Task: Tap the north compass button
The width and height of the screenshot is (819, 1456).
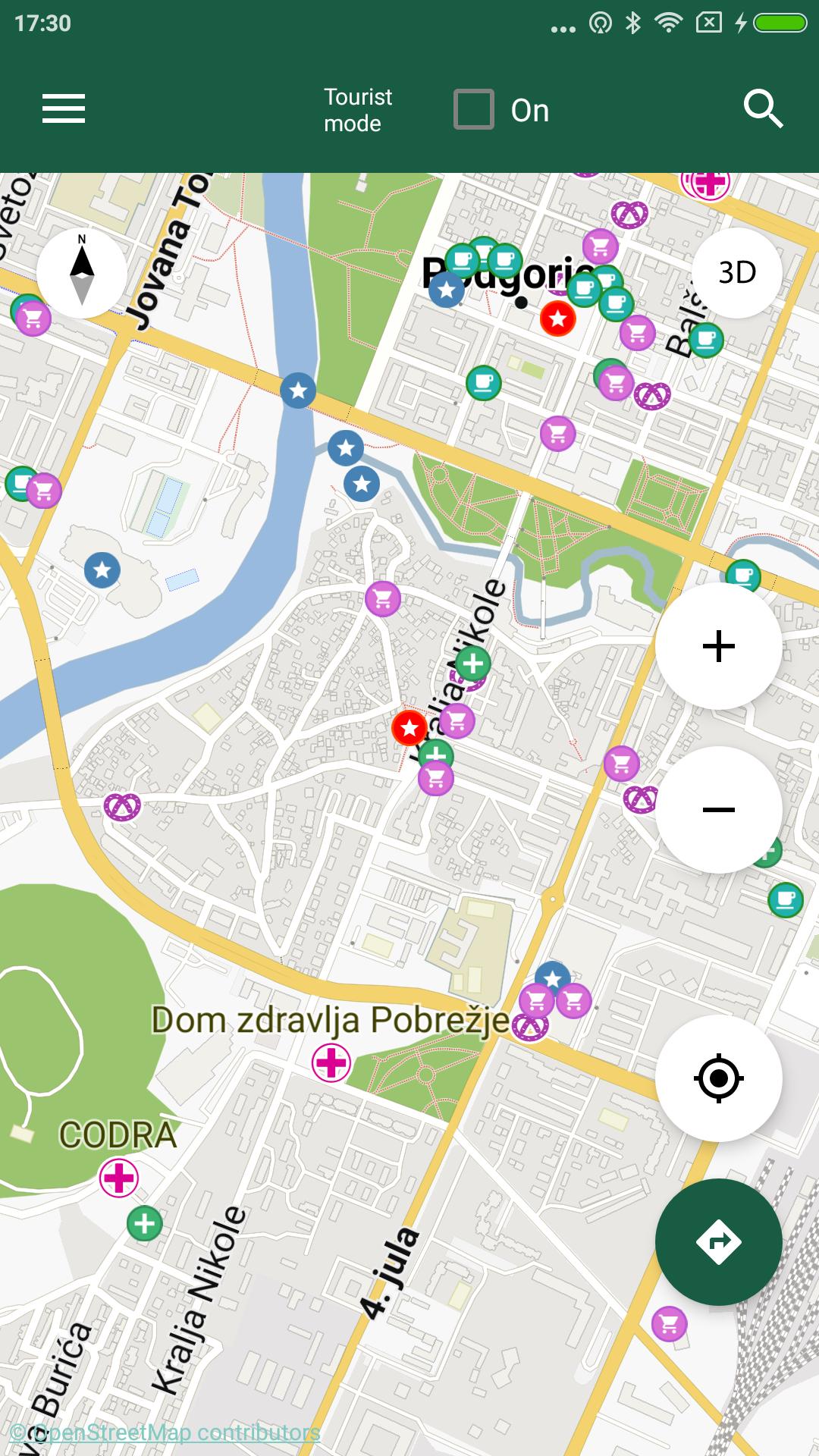Action: [82, 272]
